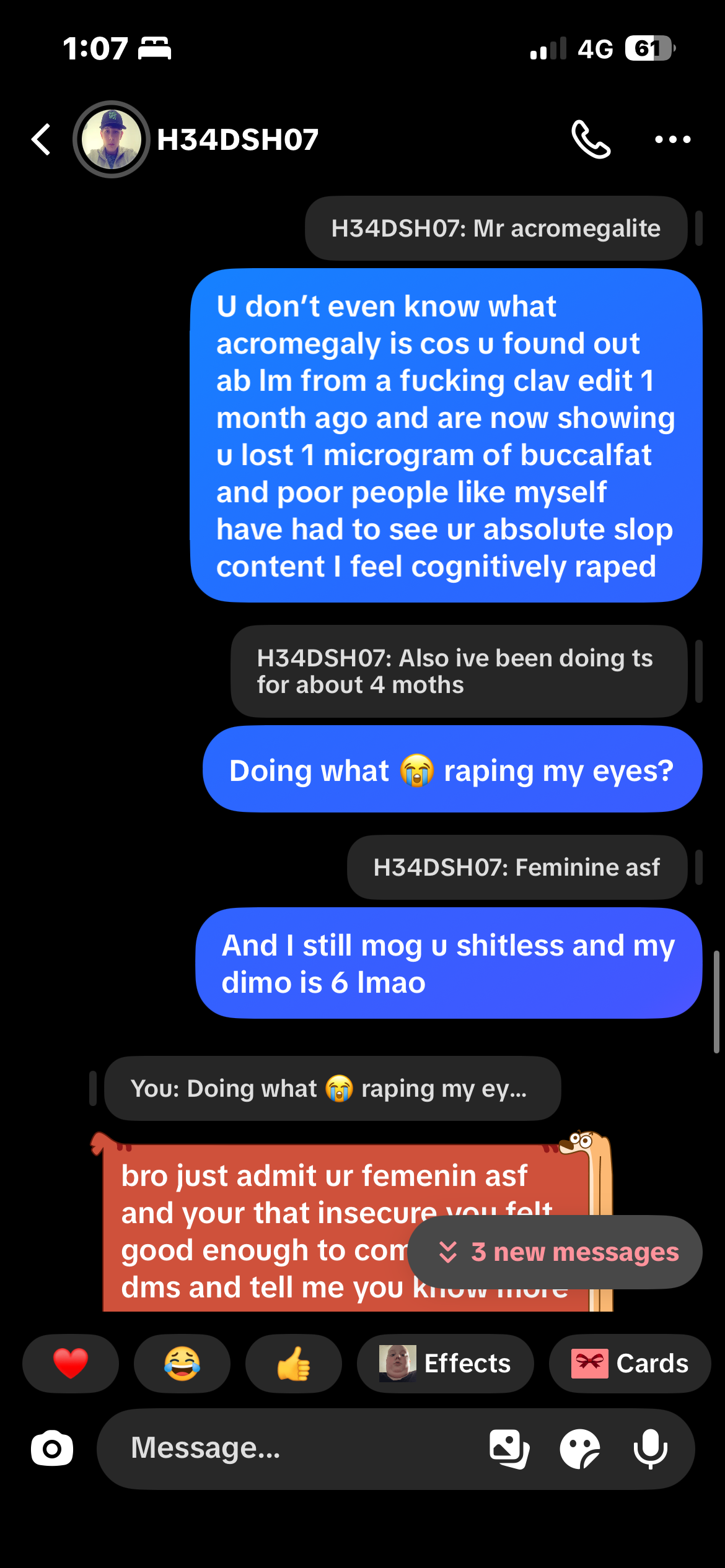Open the quoted 'Feminine asf' reply

pos(517,867)
